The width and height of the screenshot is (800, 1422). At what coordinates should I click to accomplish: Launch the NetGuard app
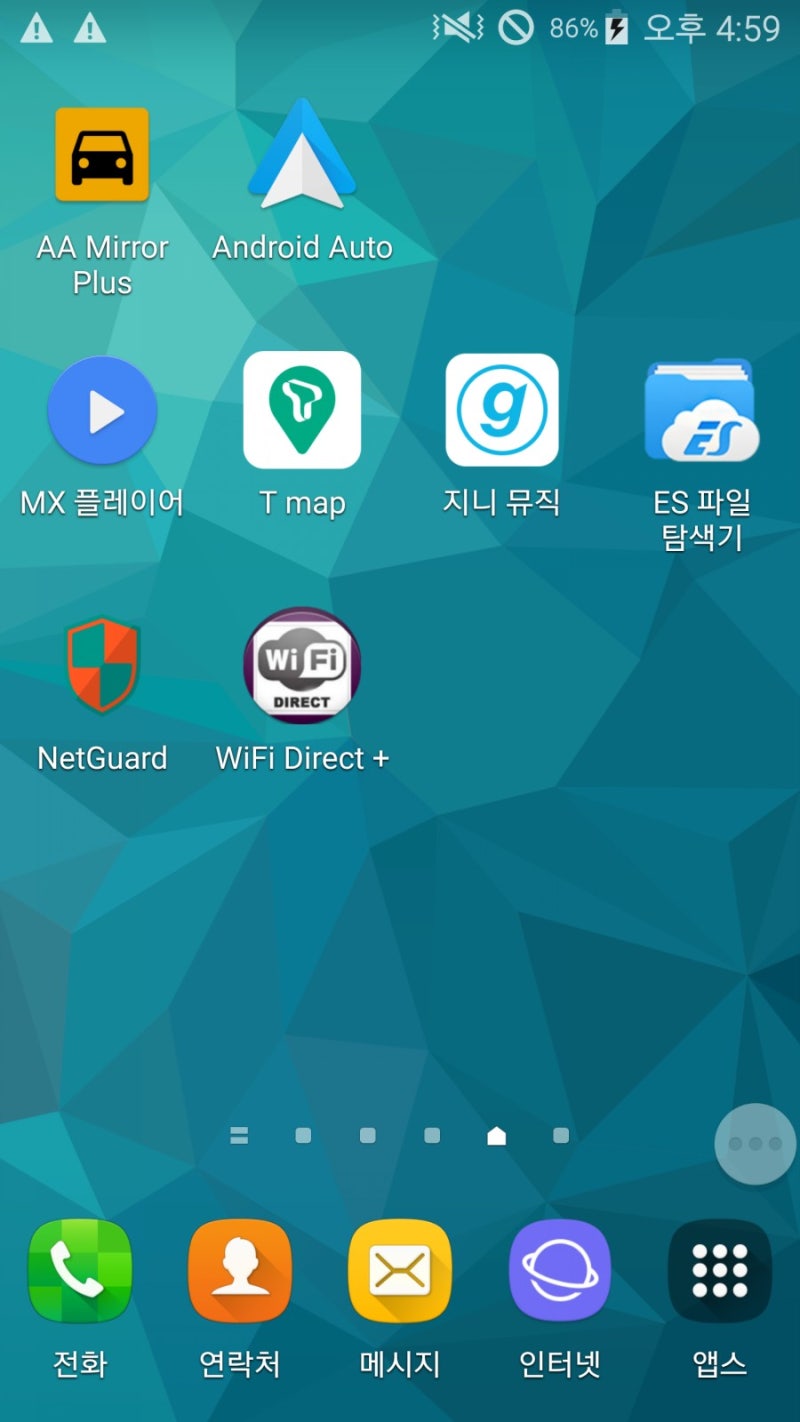coord(102,666)
